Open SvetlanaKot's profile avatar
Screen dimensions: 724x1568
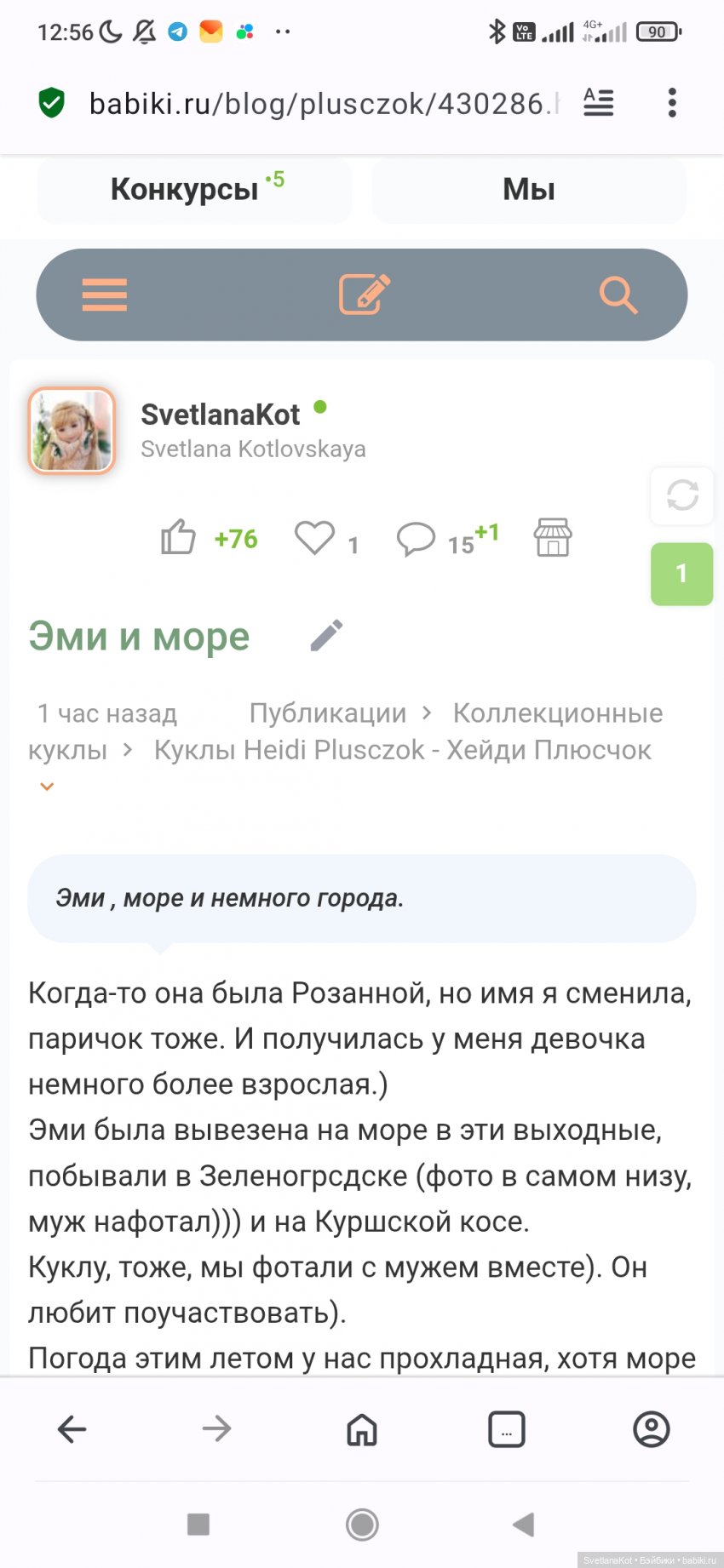(72, 430)
